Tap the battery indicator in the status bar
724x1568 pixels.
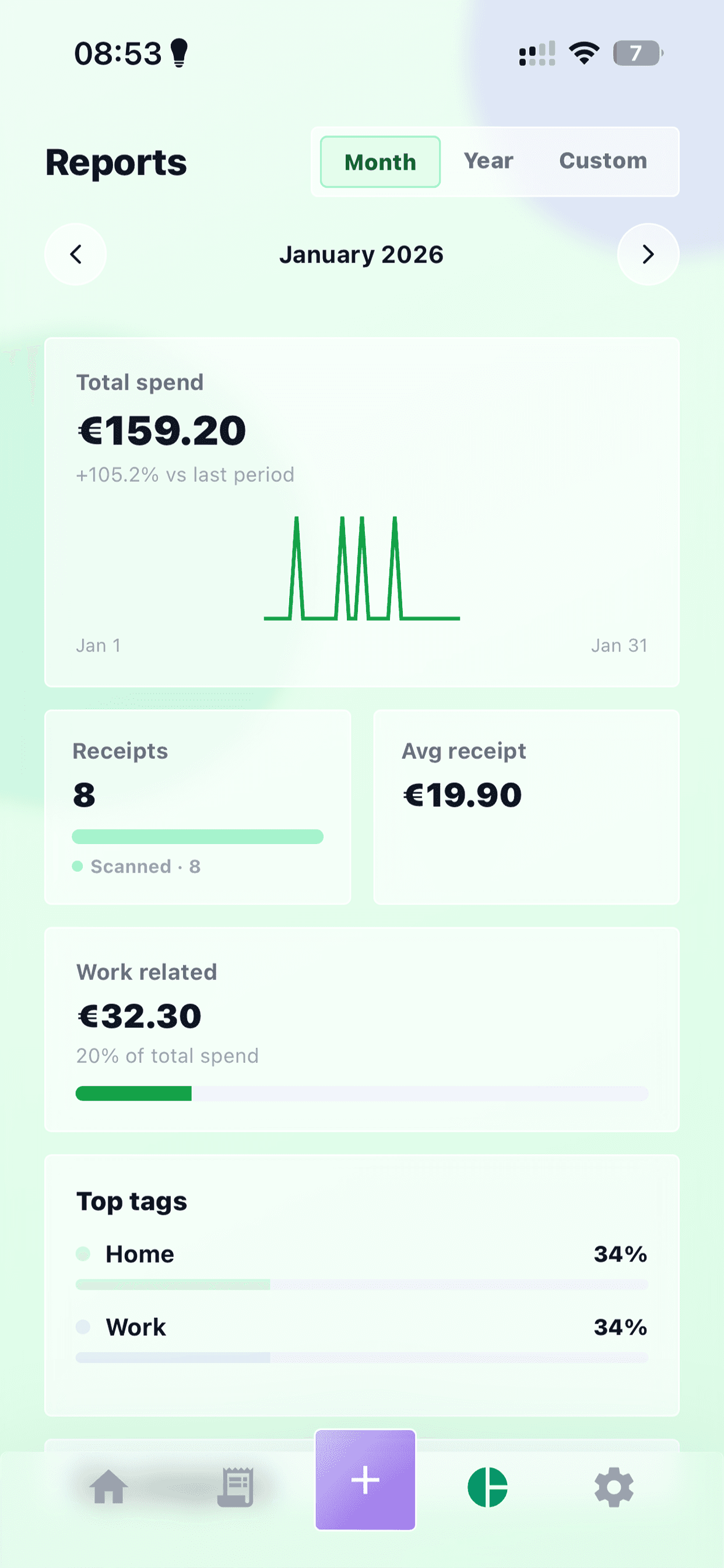click(637, 54)
